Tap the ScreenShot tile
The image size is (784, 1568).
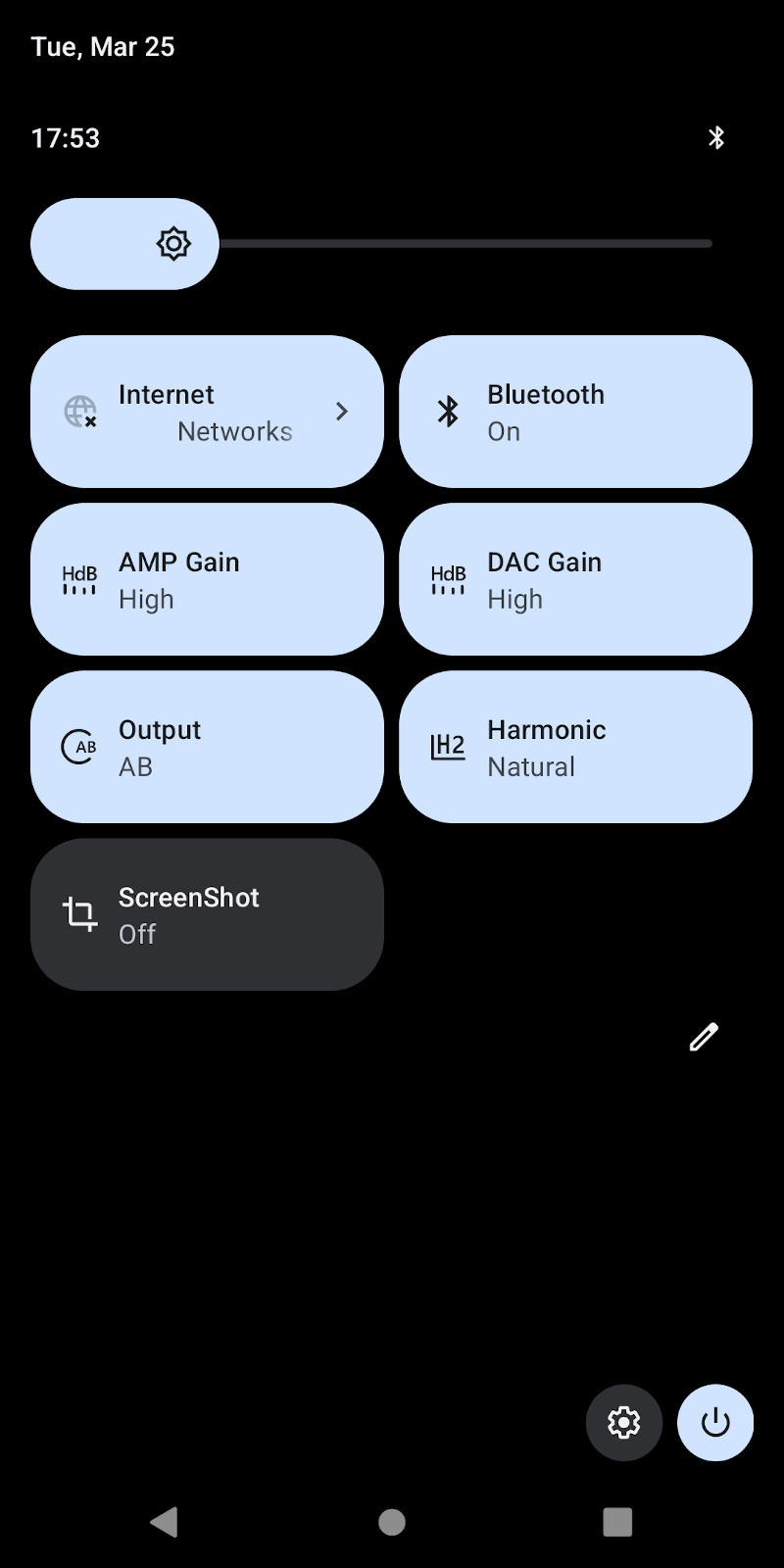point(207,914)
